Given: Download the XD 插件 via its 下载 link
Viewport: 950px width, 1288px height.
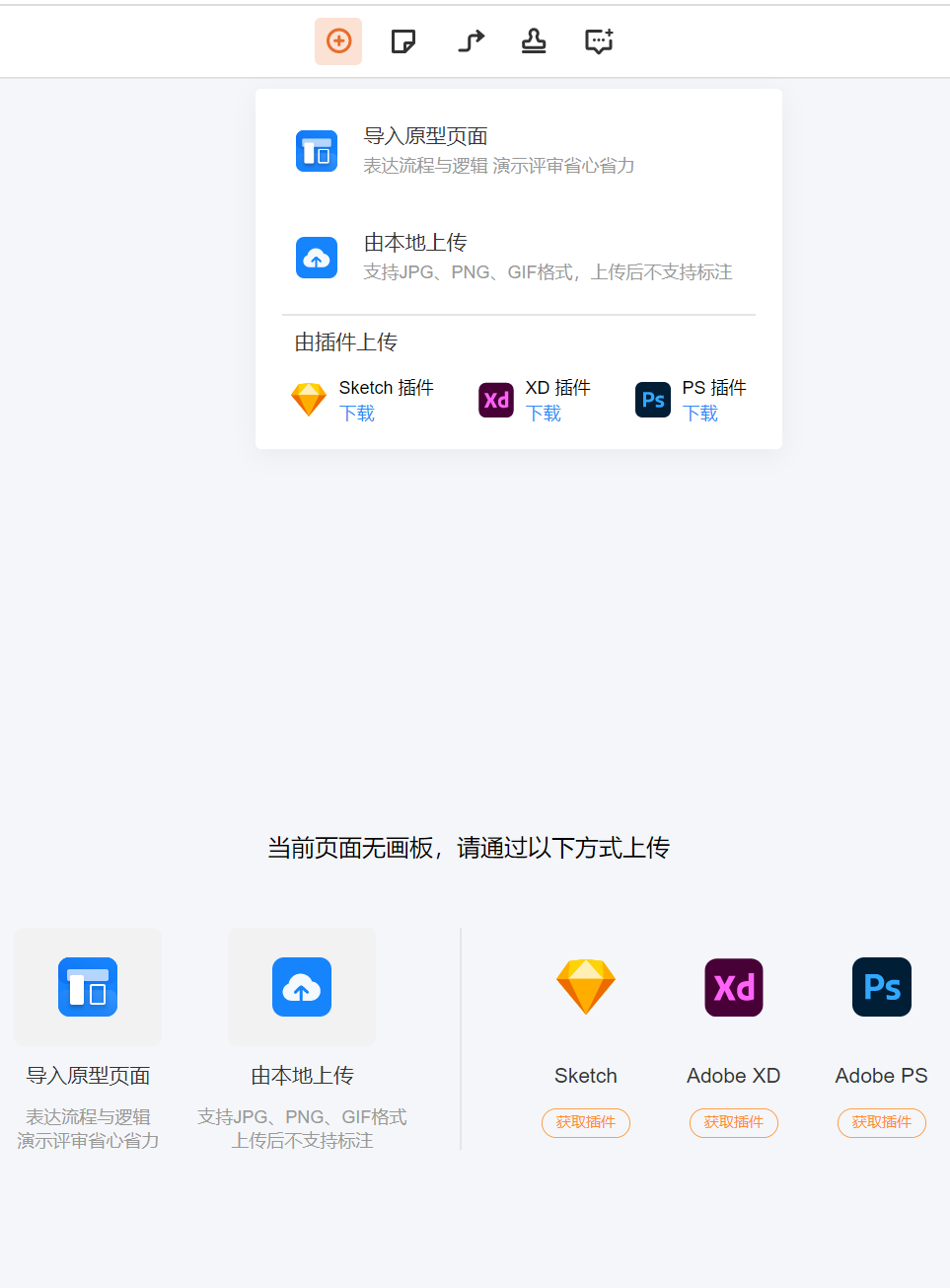Looking at the screenshot, I should [543, 413].
